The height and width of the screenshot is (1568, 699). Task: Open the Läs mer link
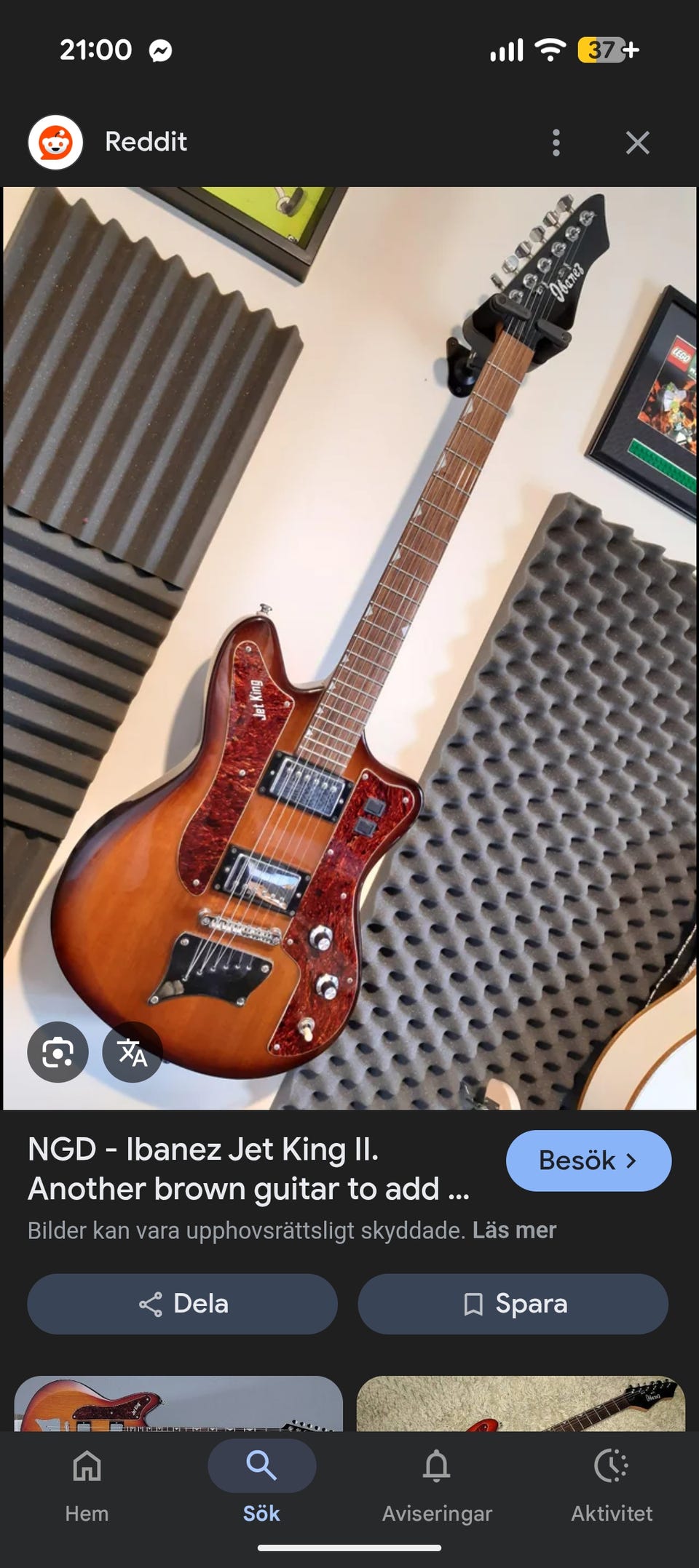coord(514,1230)
